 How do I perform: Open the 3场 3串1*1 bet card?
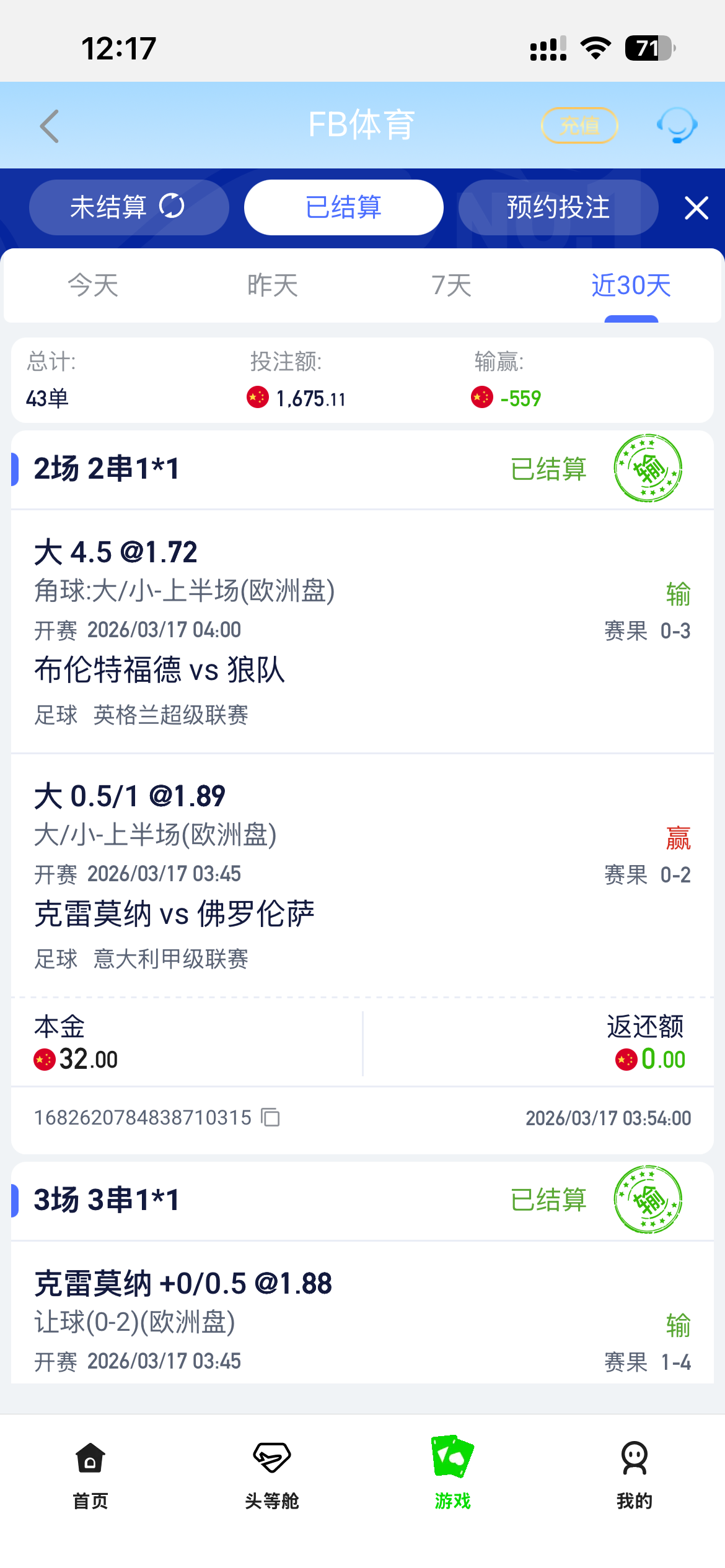[x=107, y=1200]
